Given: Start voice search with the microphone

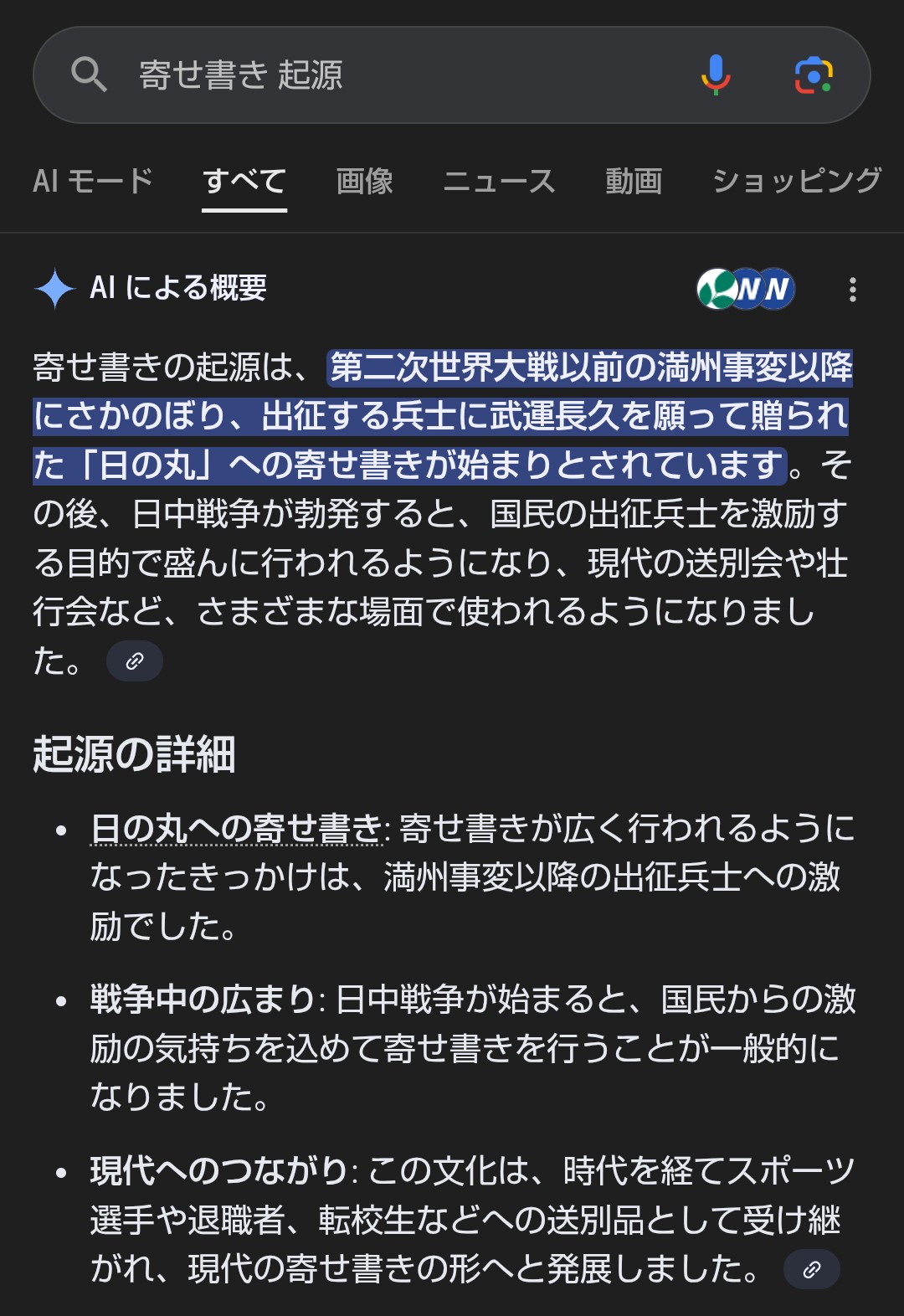Looking at the screenshot, I should (x=716, y=75).
